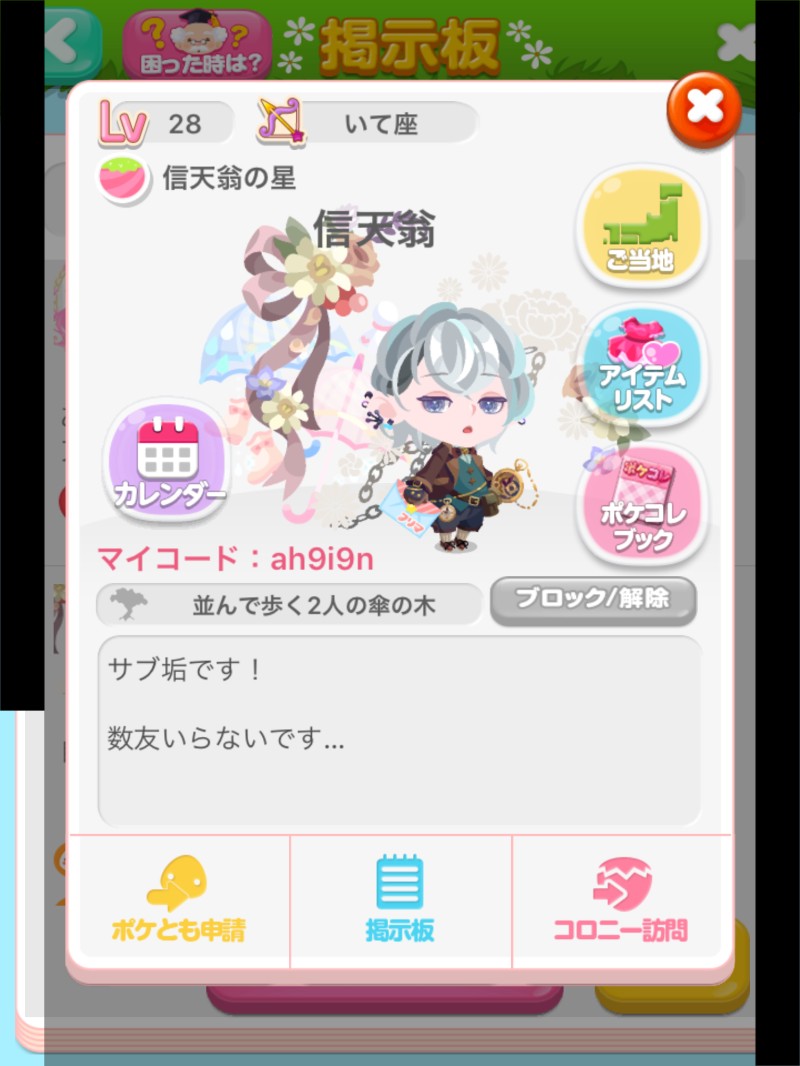
Task: Open the ご当地 button
Action: point(641,227)
